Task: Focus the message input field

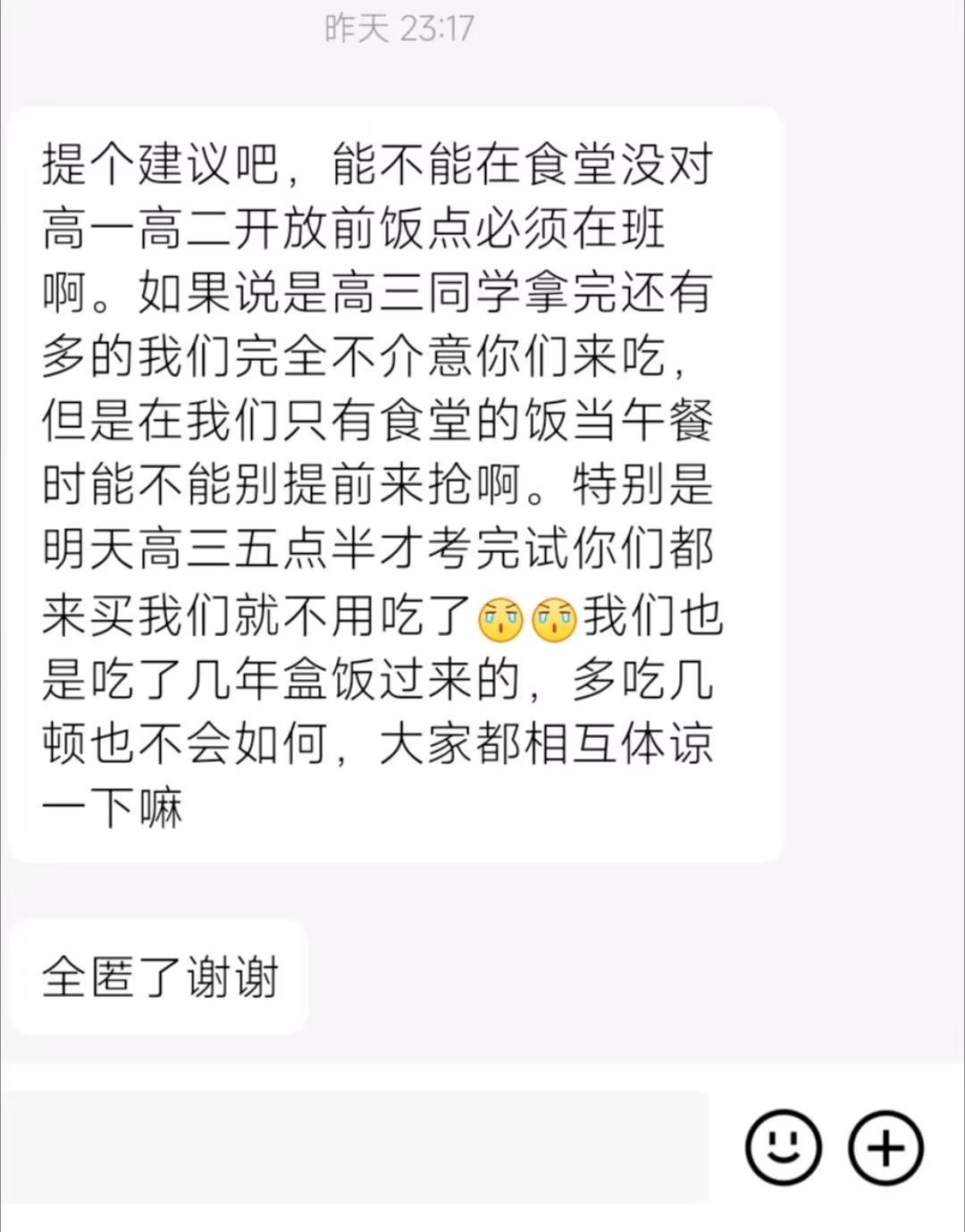Action: (357, 1147)
